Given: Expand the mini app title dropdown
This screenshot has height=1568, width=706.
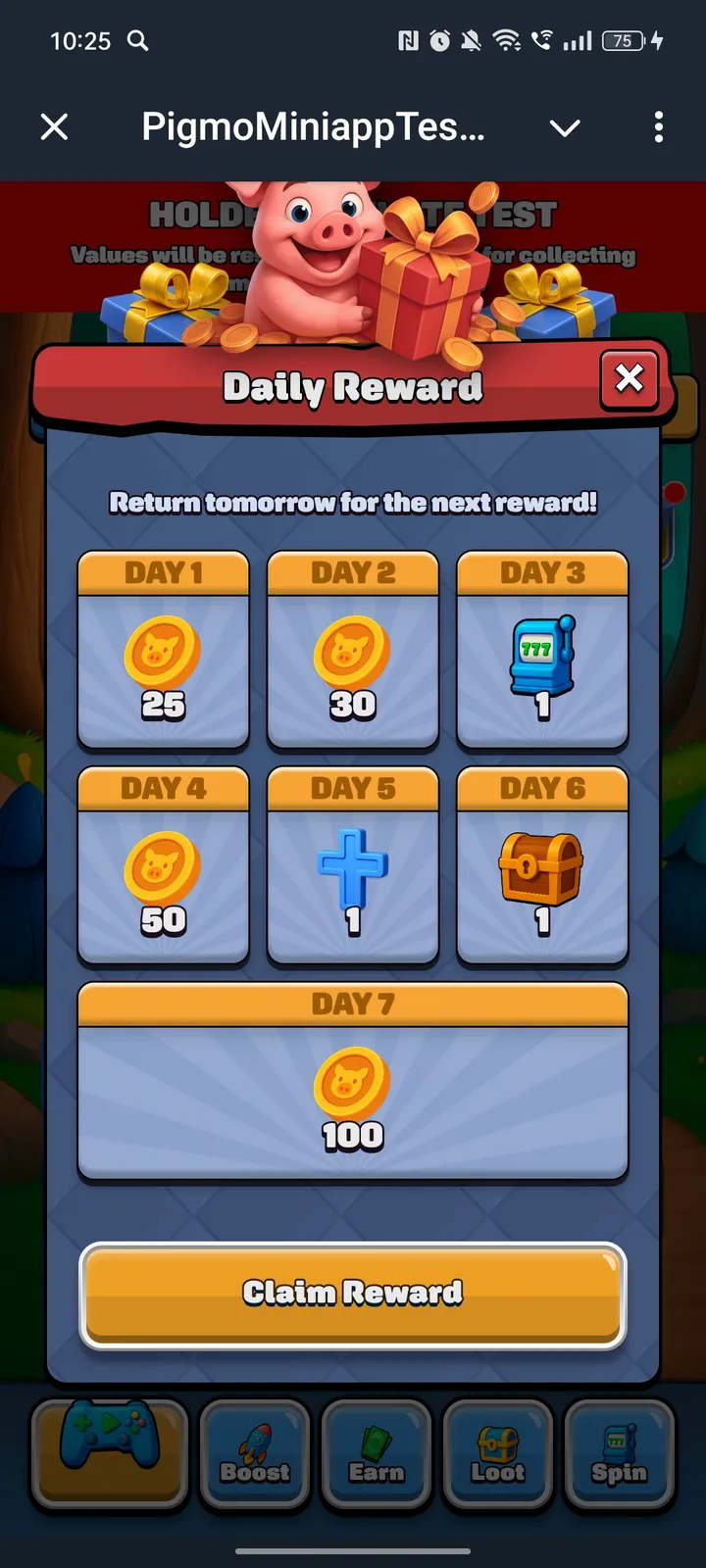Looking at the screenshot, I should coord(565,127).
